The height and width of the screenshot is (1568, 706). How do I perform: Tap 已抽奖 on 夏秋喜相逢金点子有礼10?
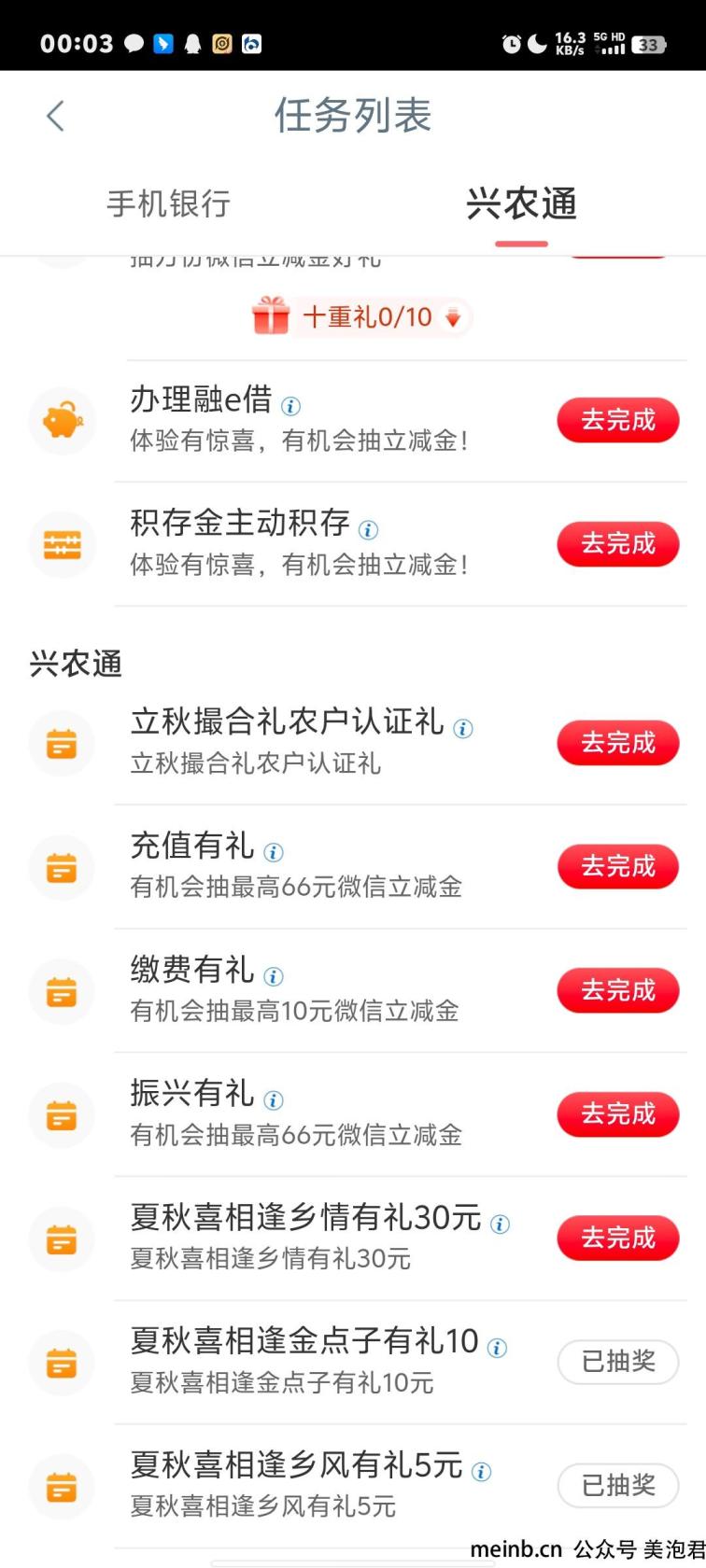pyautogui.click(x=618, y=1362)
